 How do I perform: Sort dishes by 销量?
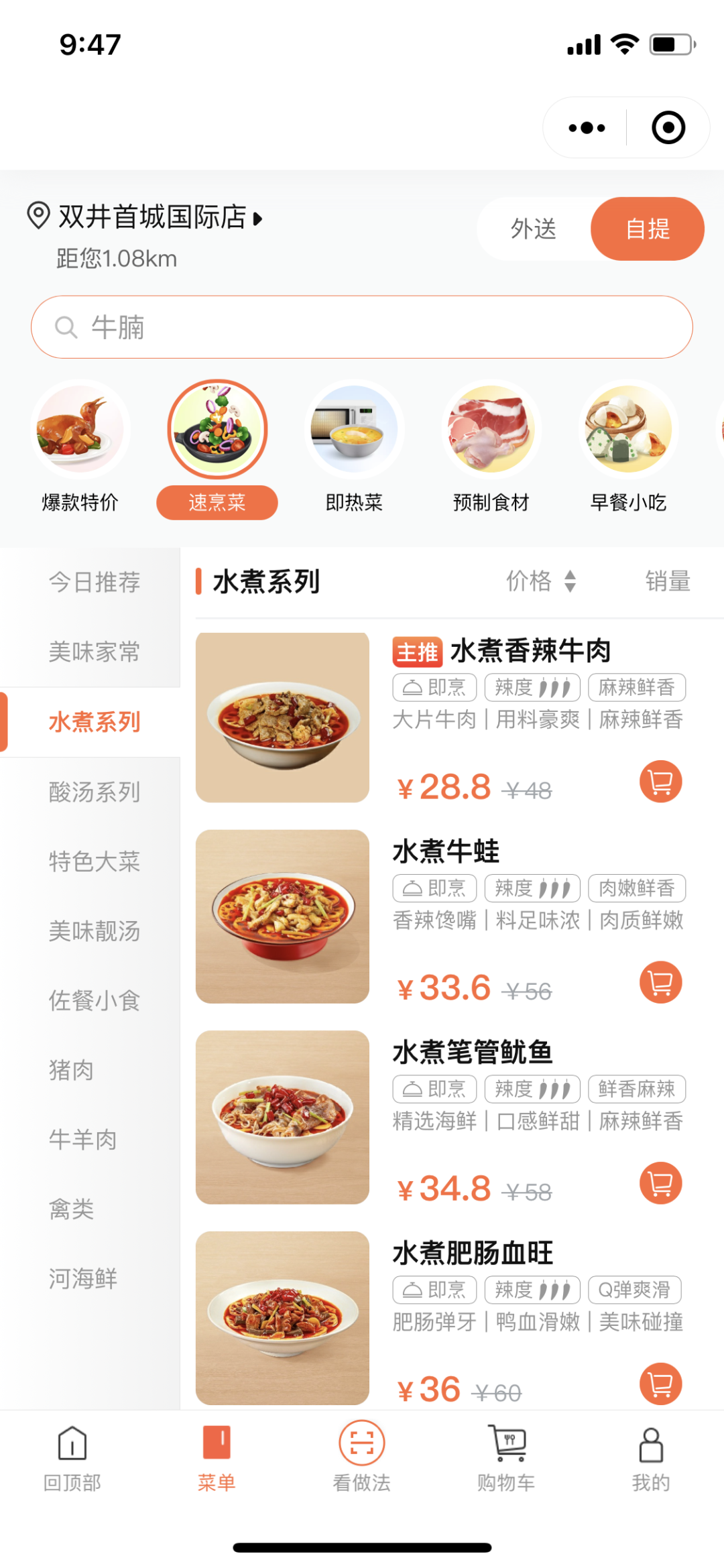[x=668, y=581]
